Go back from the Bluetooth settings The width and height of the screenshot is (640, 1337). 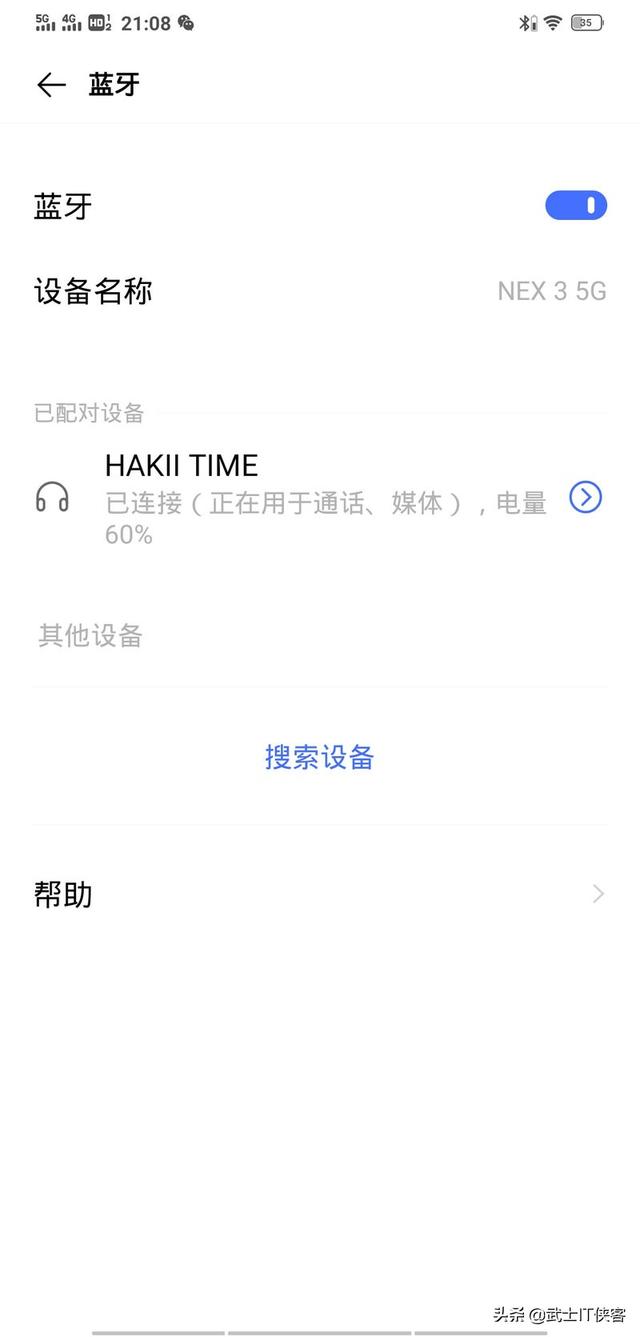click(x=51, y=85)
